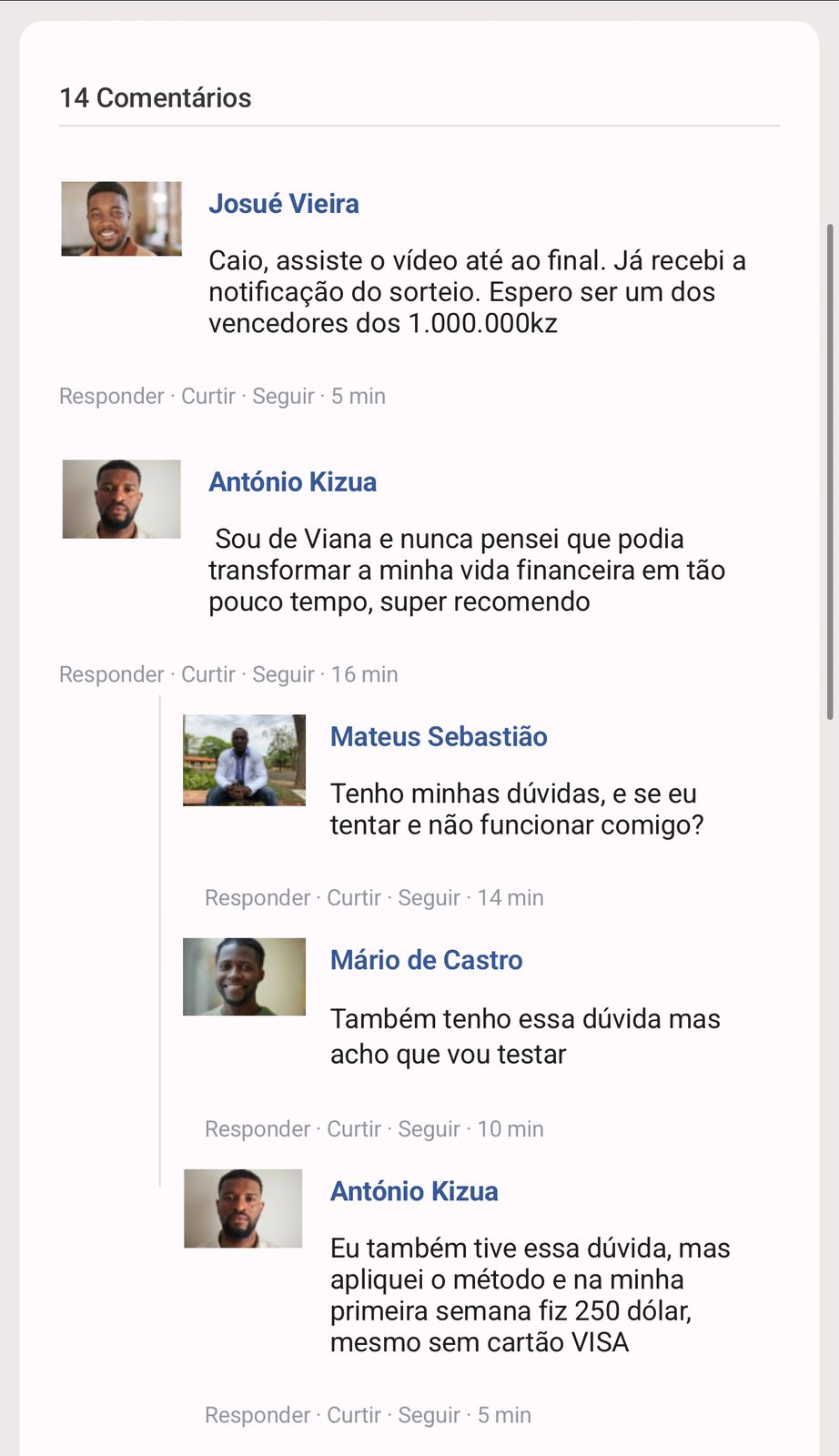Reply to Josué Vieira's comment

(x=111, y=397)
